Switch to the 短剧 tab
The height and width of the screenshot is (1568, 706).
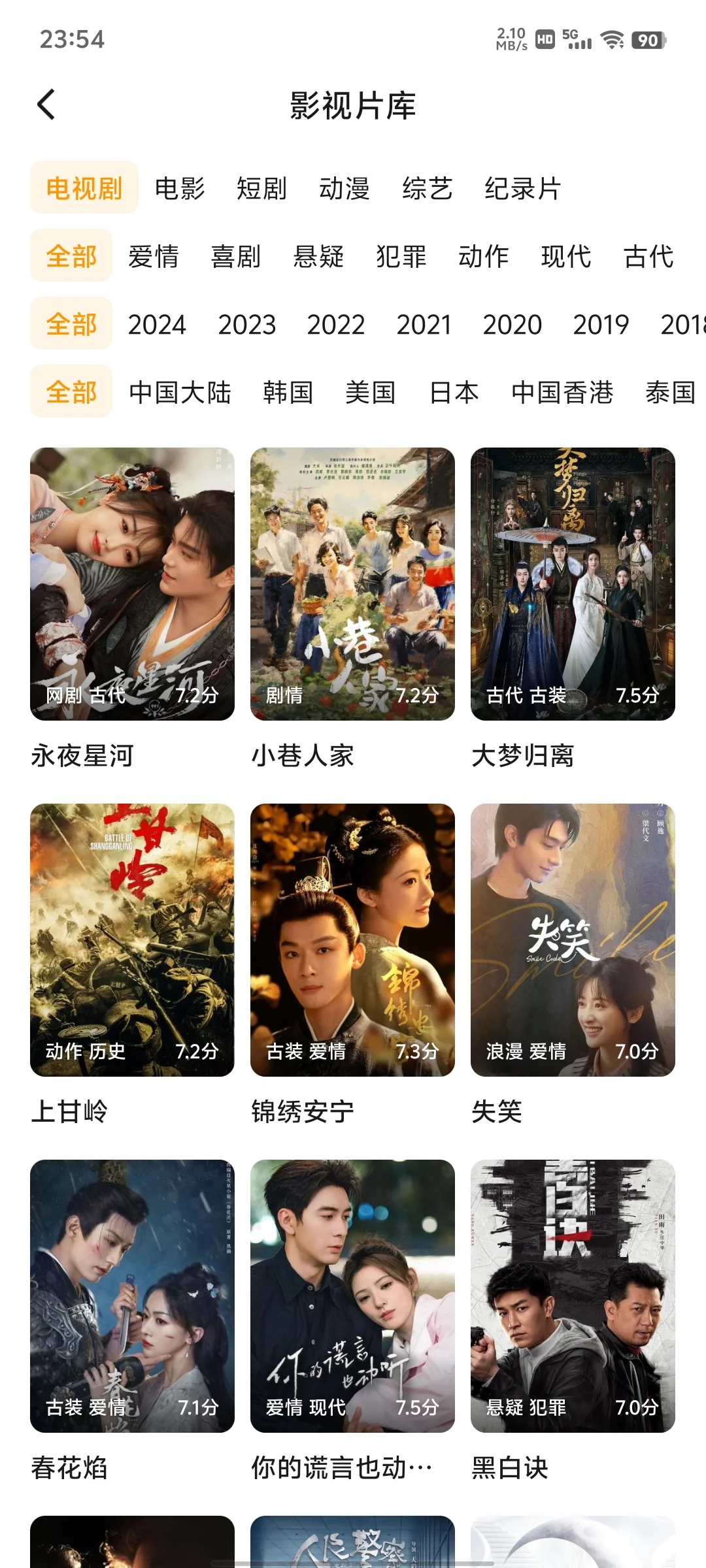tap(261, 189)
